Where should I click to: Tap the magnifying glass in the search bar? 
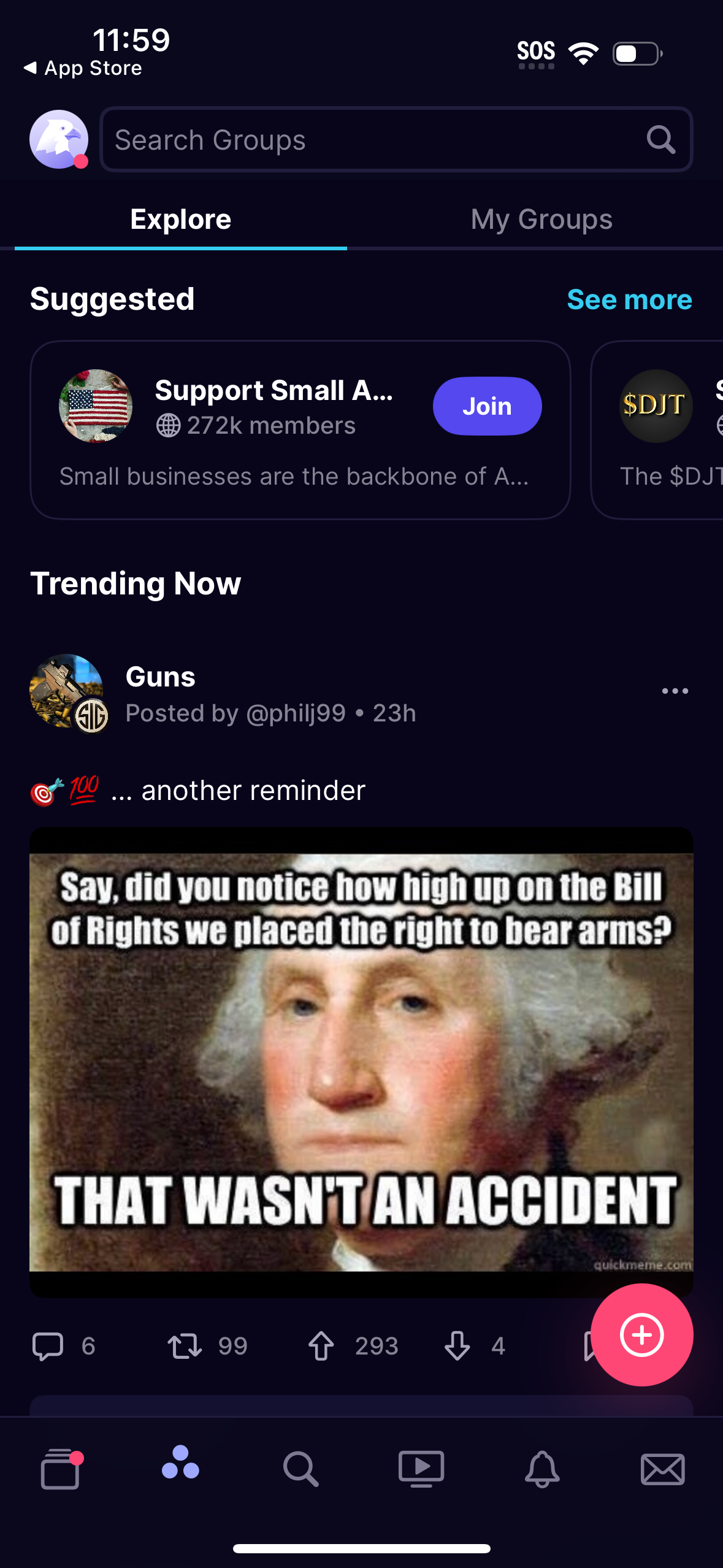[x=660, y=140]
